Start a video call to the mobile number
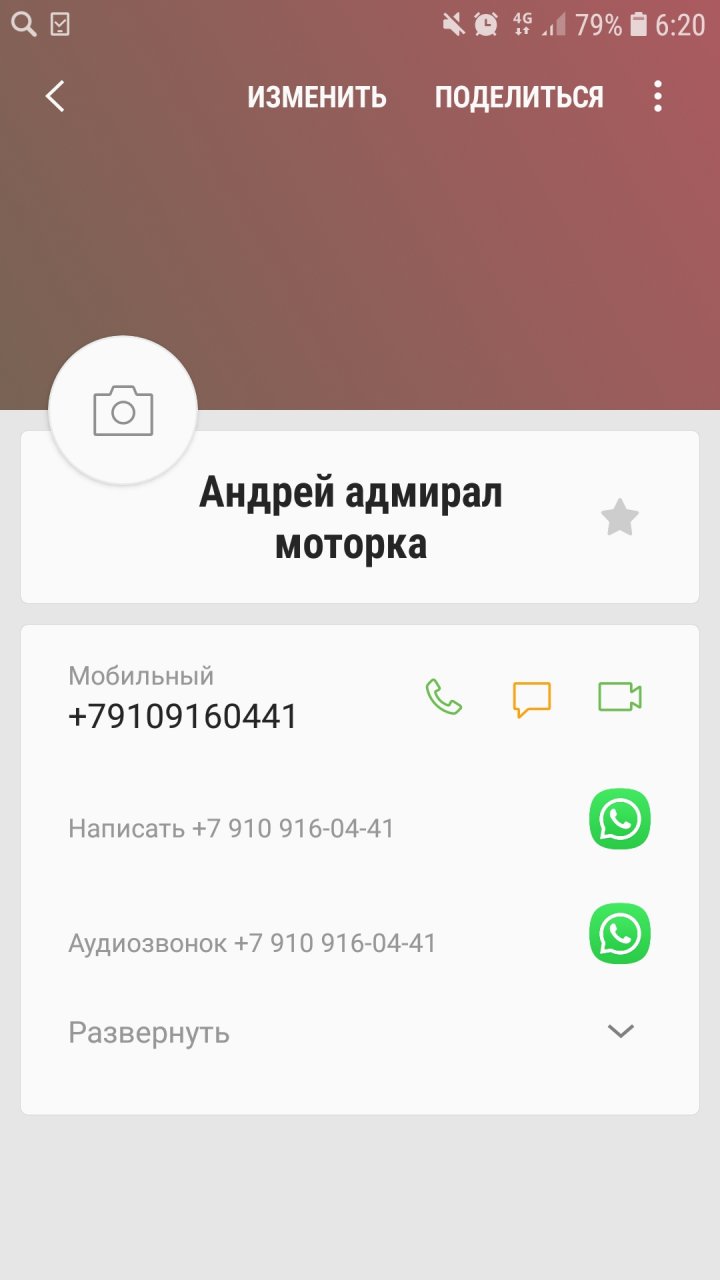Image resolution: width=720 pixels, height=1280 pixels. (619, 697)
